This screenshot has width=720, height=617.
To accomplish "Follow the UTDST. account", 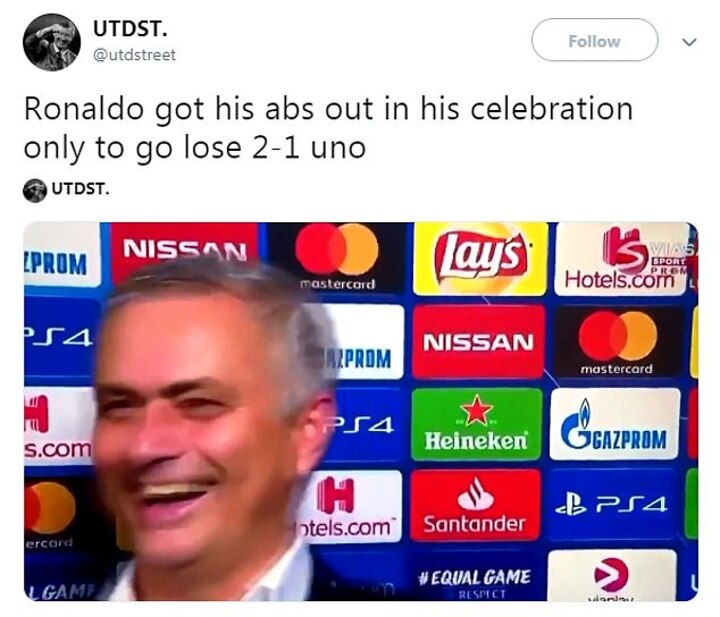I will [594, 41].
